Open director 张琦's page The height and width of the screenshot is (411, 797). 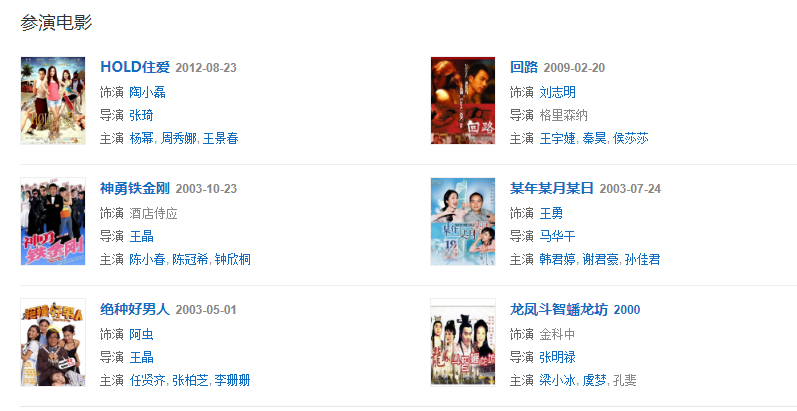pyautogui.click(x=141, y=115)
